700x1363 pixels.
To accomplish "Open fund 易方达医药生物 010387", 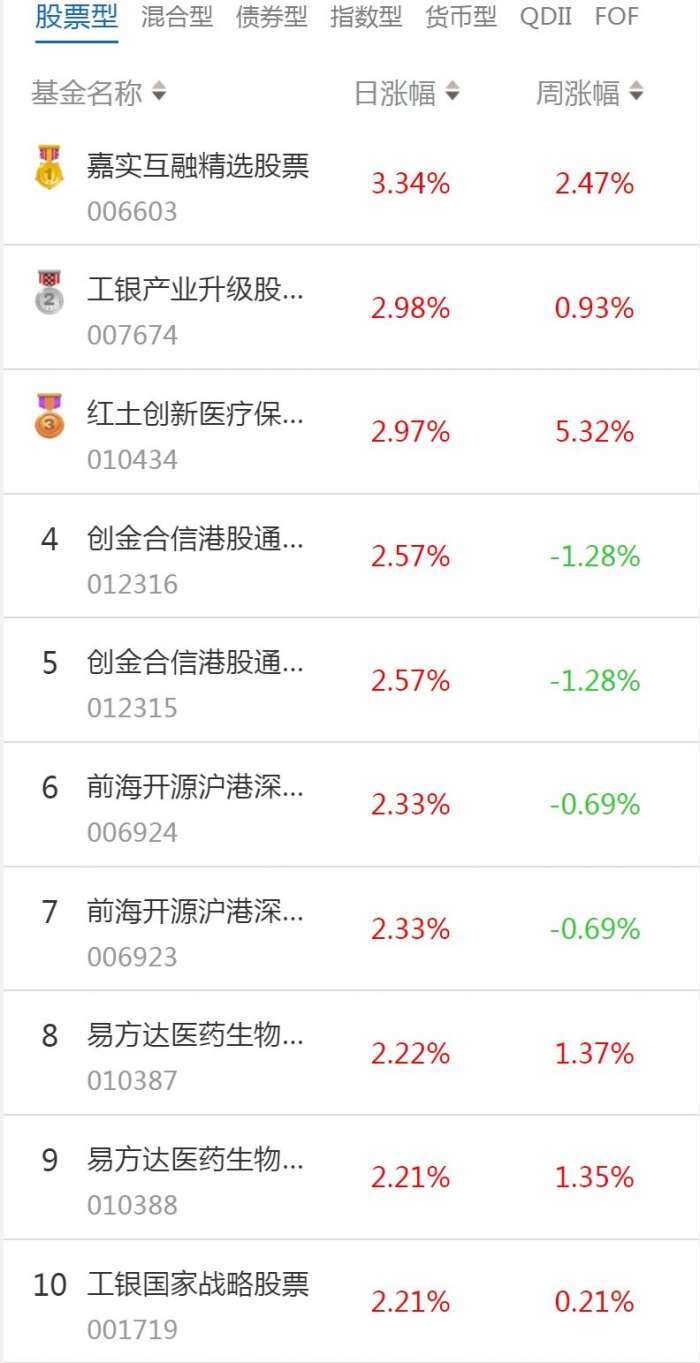I will coord(196,1054).
